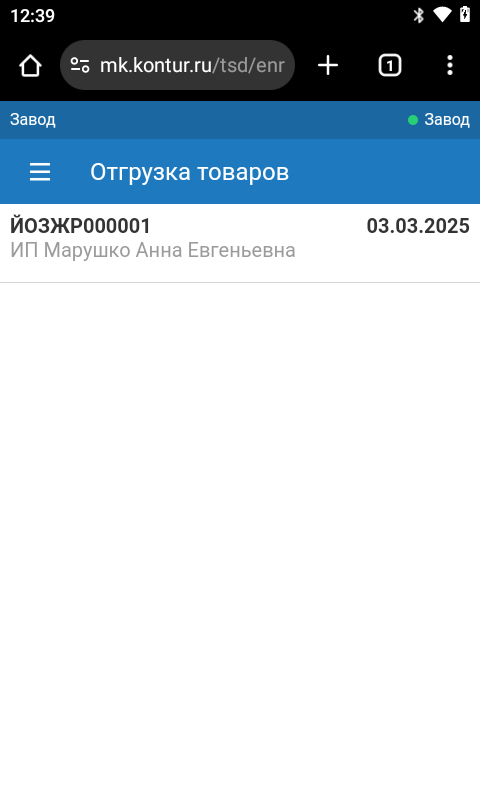The image size is (480, 800).
Task: Open the tab switcher
Action: [390, 65]
